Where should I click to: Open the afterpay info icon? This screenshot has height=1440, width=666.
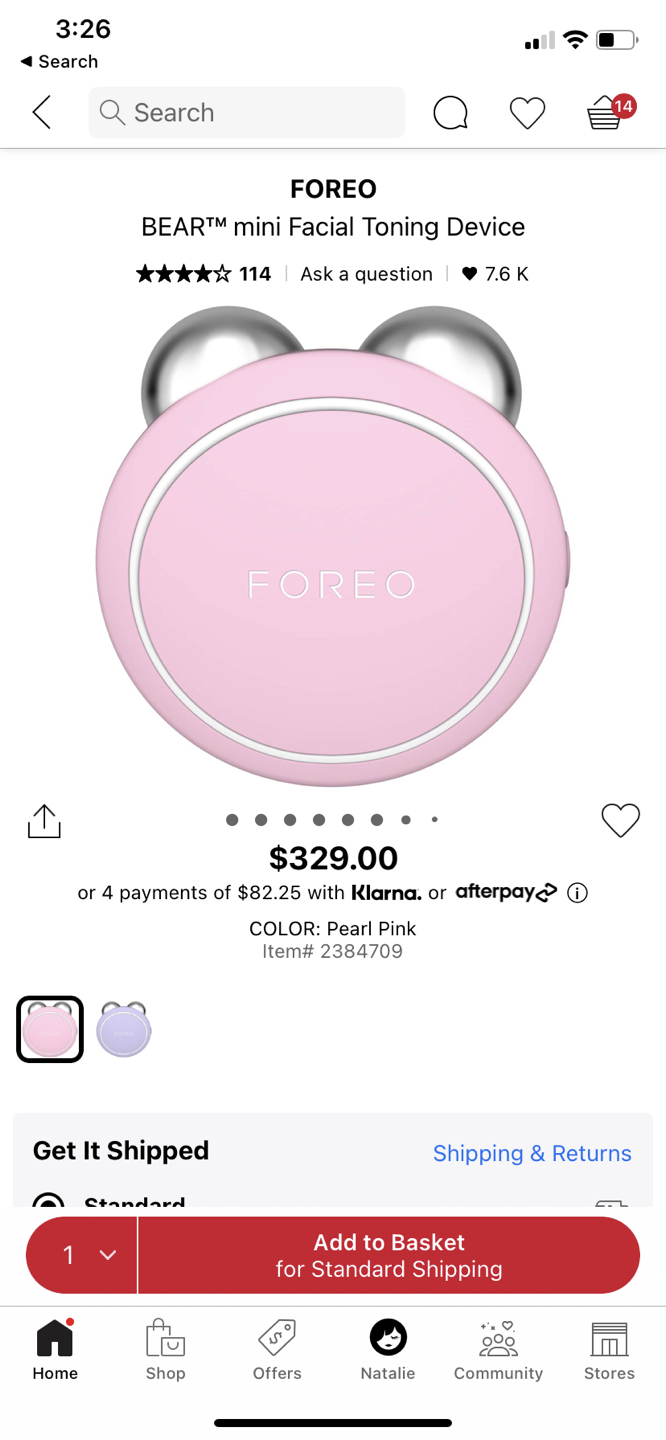point(577,893)
